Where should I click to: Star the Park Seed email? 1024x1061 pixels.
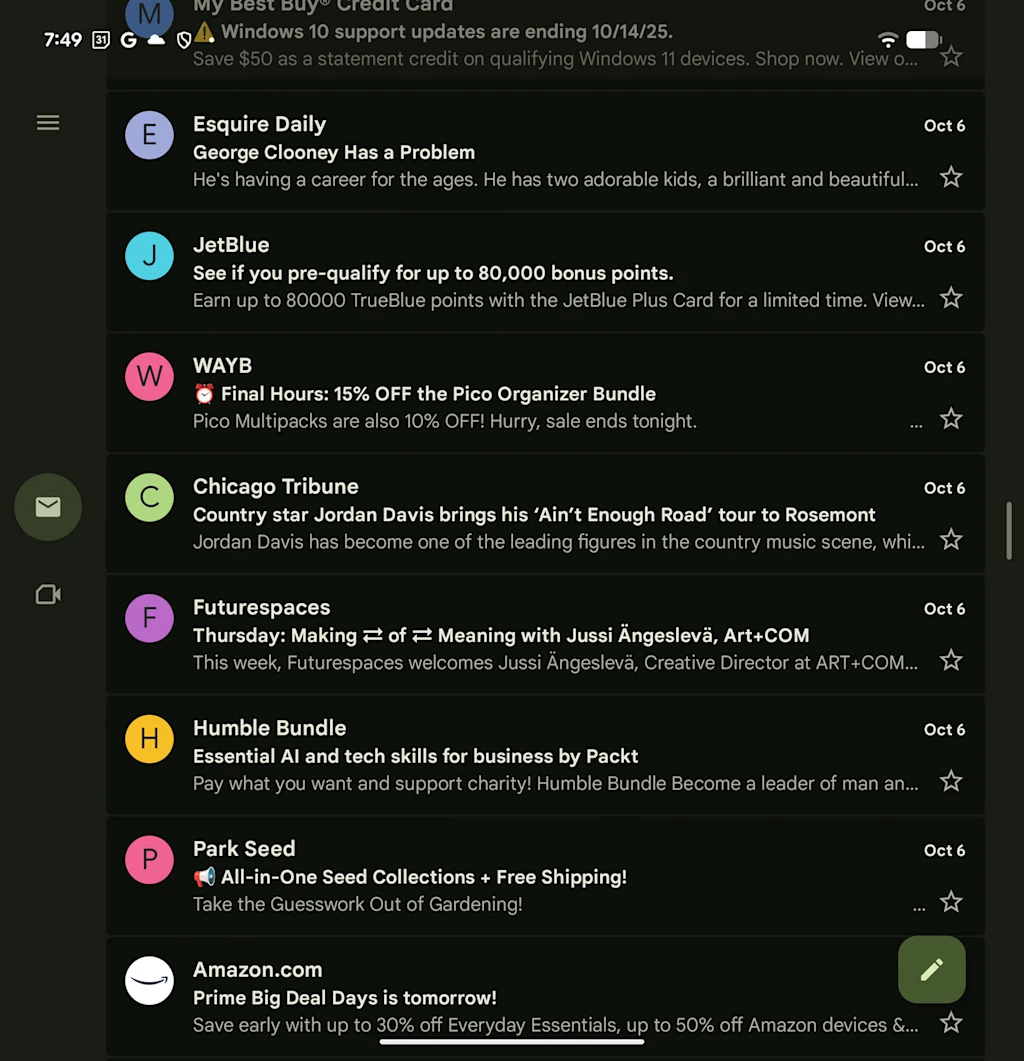951,902
